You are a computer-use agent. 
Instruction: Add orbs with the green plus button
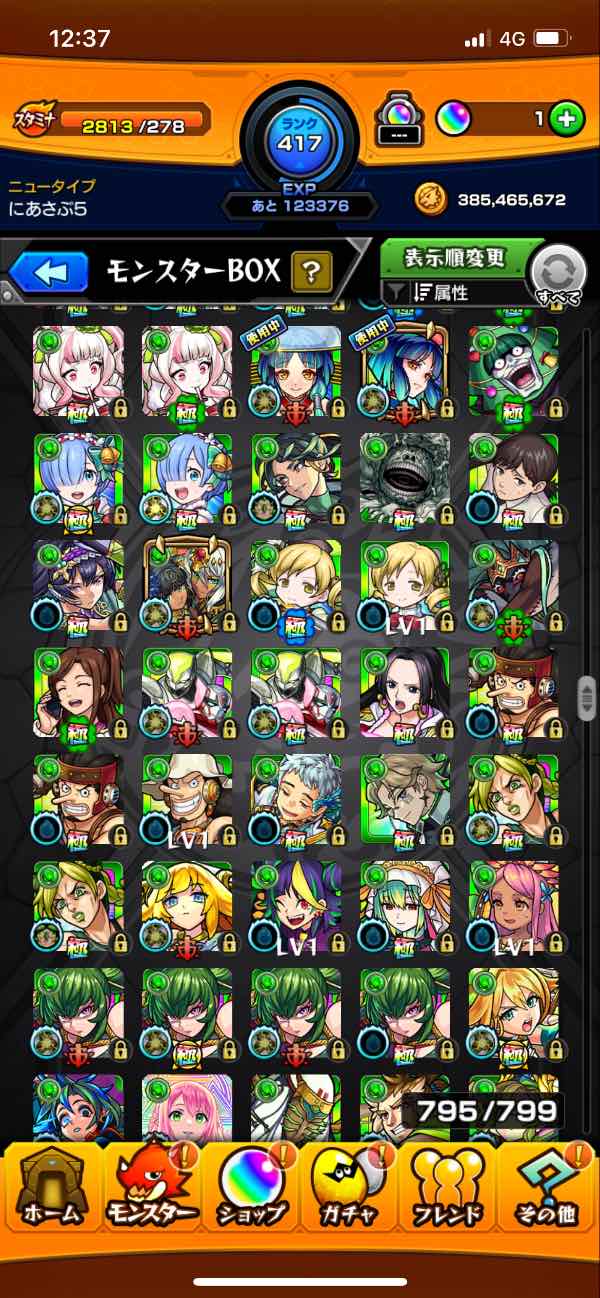[x=566, y=119]
